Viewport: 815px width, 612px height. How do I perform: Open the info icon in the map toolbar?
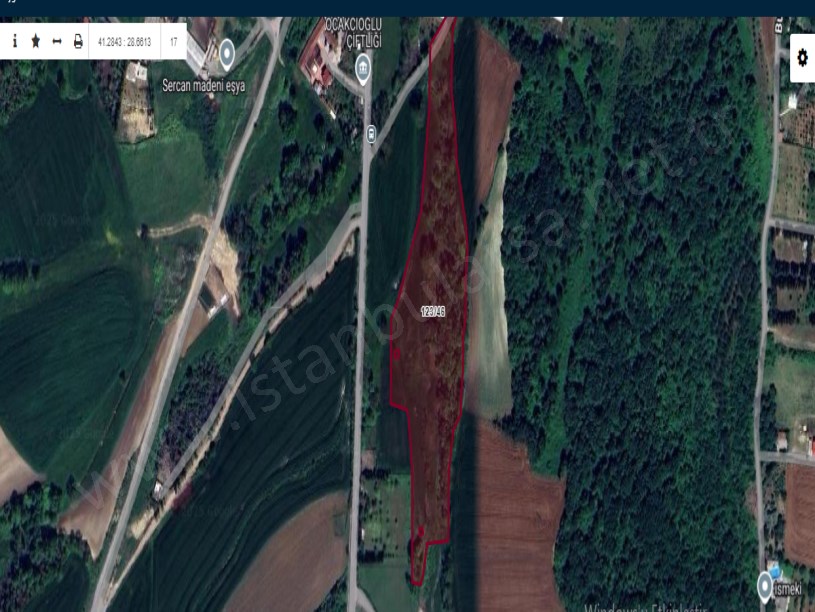click(15, 41)
